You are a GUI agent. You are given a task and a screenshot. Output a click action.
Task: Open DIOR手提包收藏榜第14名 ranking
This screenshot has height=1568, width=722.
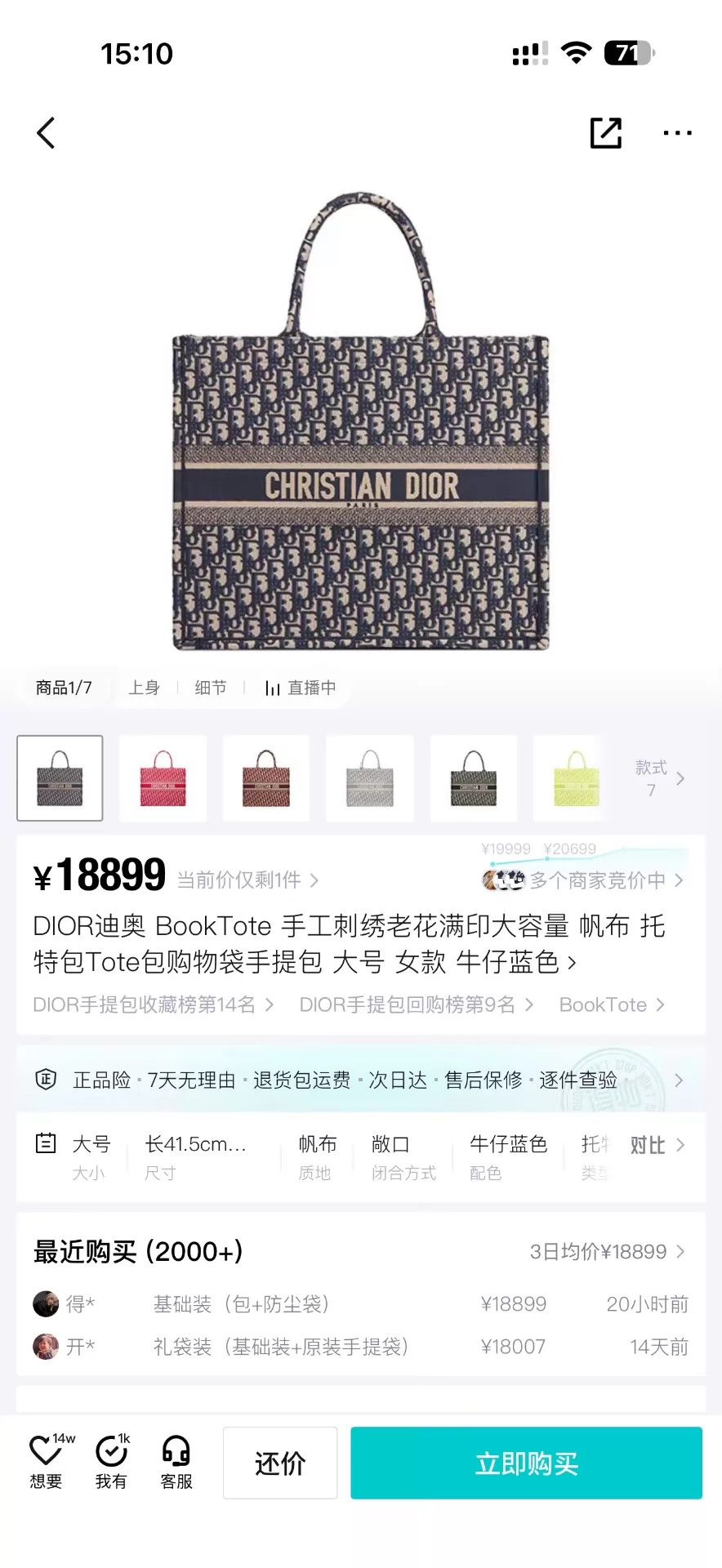coord(153,1004)
